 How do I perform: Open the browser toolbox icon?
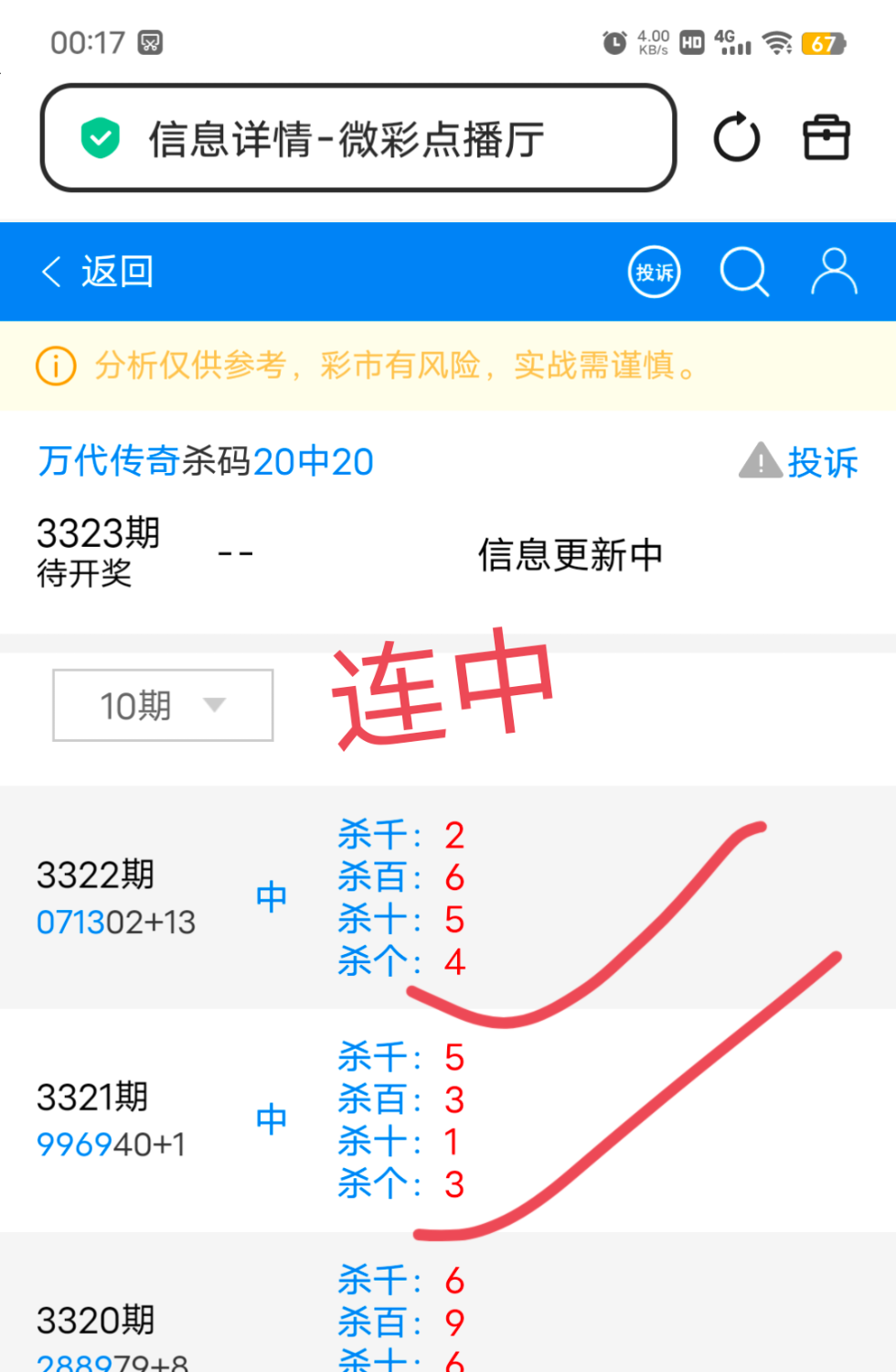tap(826, 138)
